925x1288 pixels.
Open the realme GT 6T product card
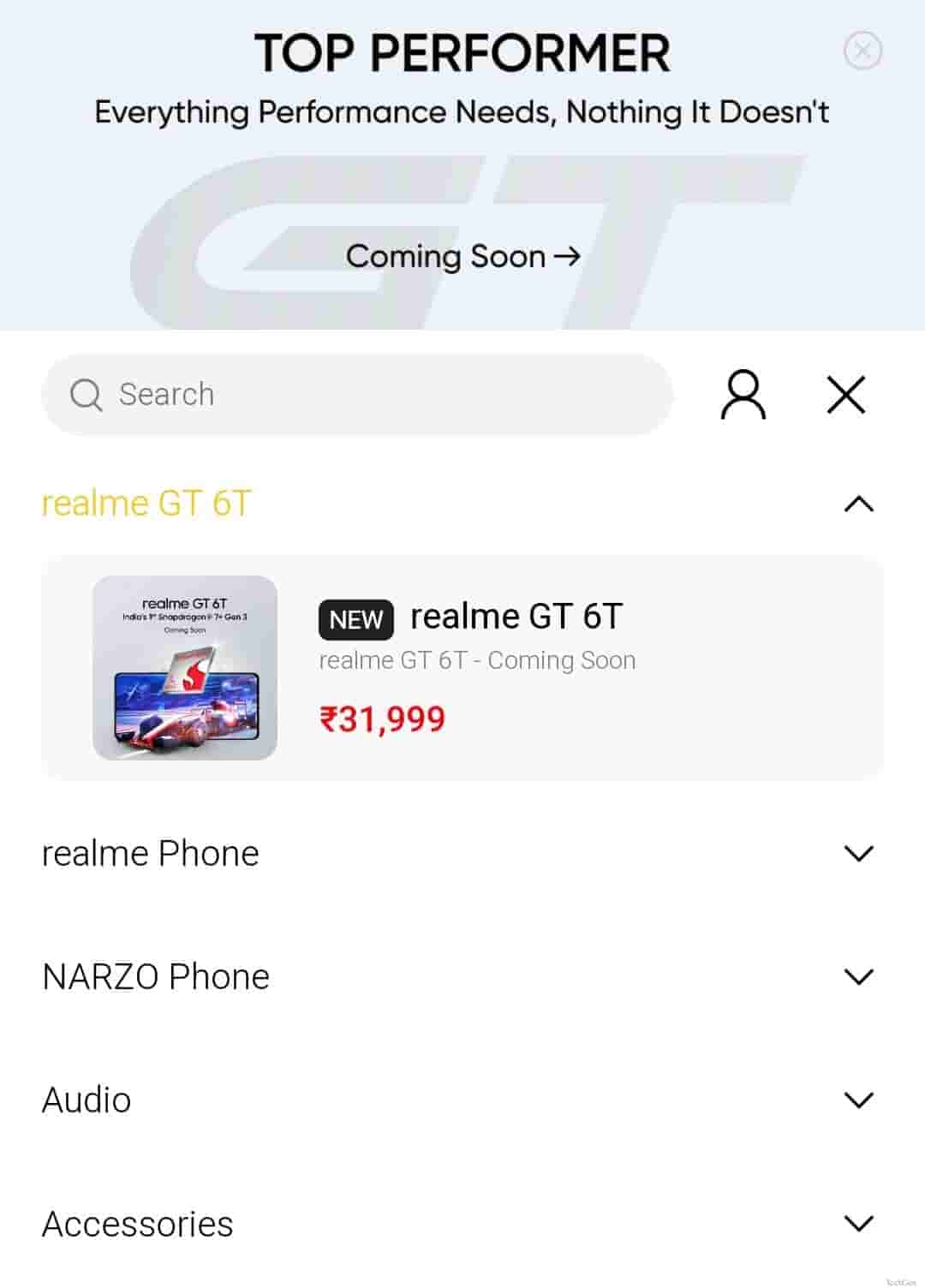coord(462,668)
